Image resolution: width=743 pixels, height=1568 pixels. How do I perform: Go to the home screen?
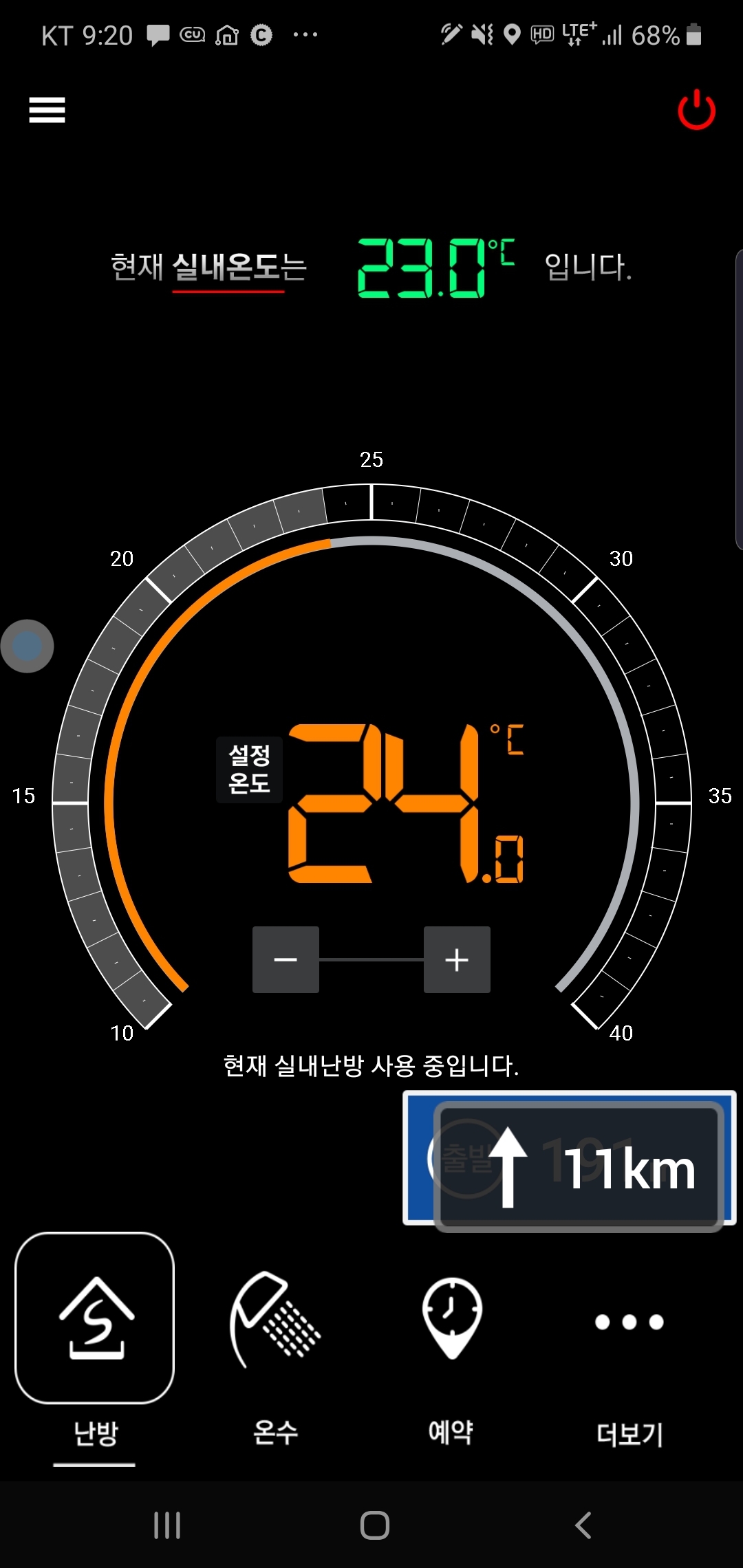click(374, 1525)
